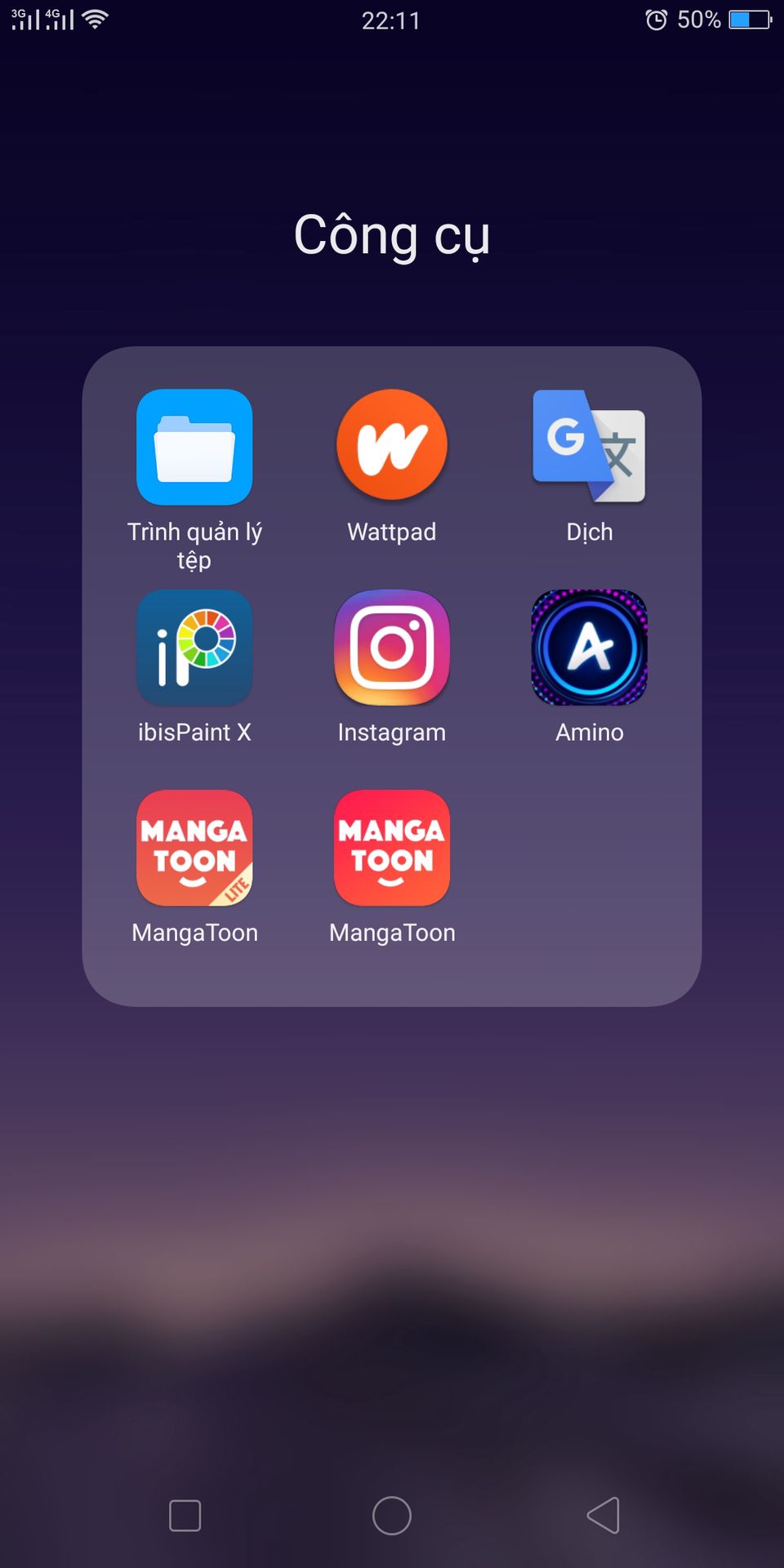Screen dimensions: 784x1568
Task: Launch the Amino app
Action: [589, 648]
